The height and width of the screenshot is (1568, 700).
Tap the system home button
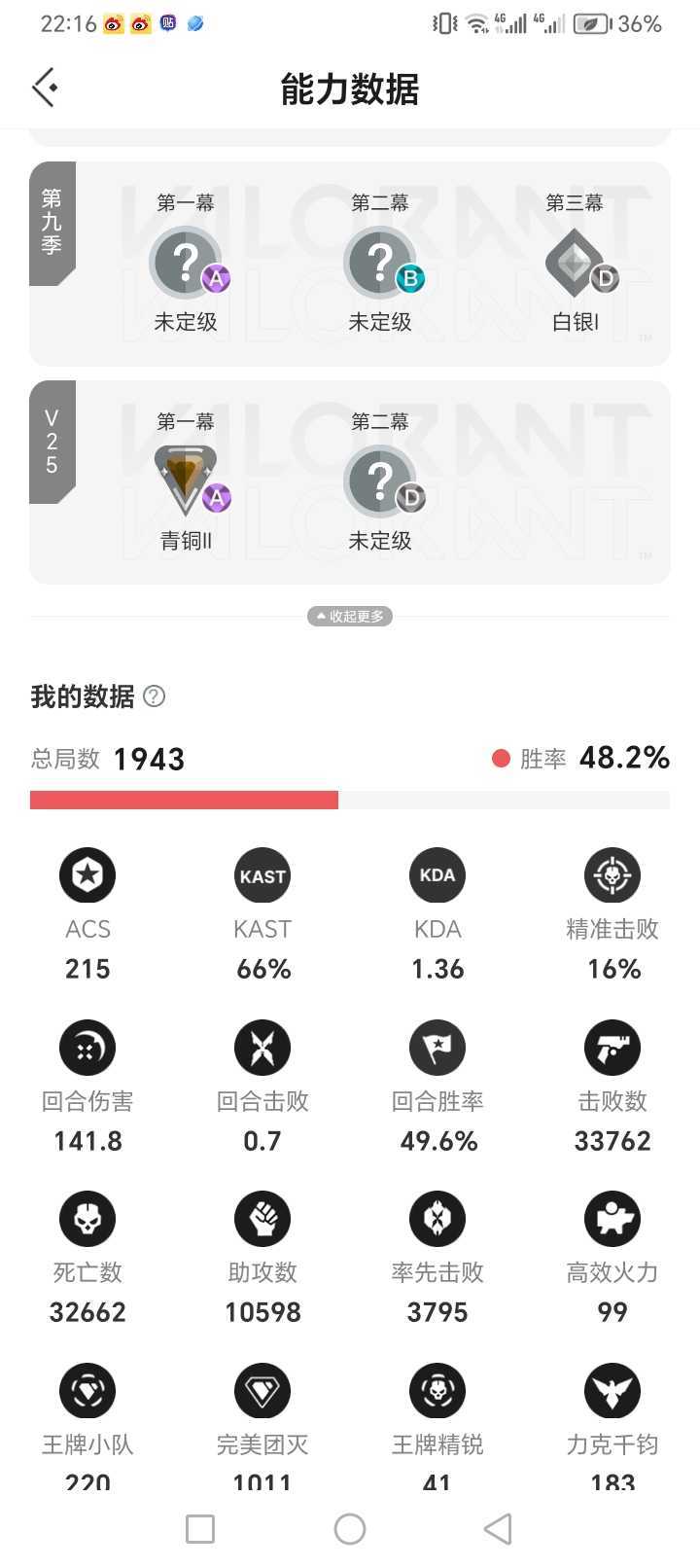tap(350, 1529)
